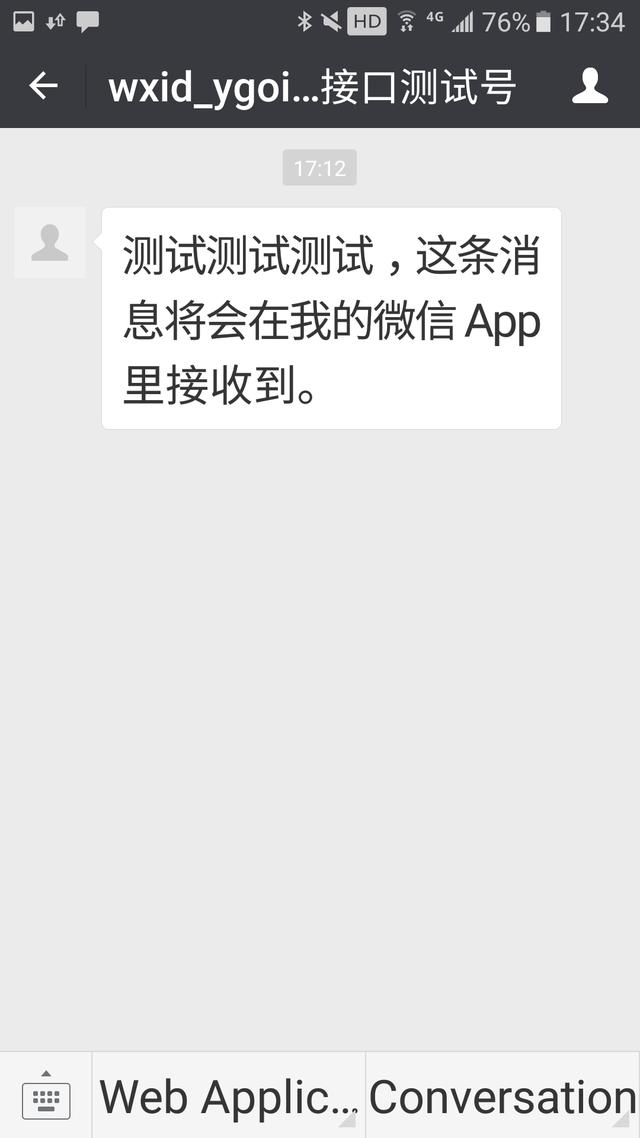Open the Conversation menu

(x=502, y=1096)
